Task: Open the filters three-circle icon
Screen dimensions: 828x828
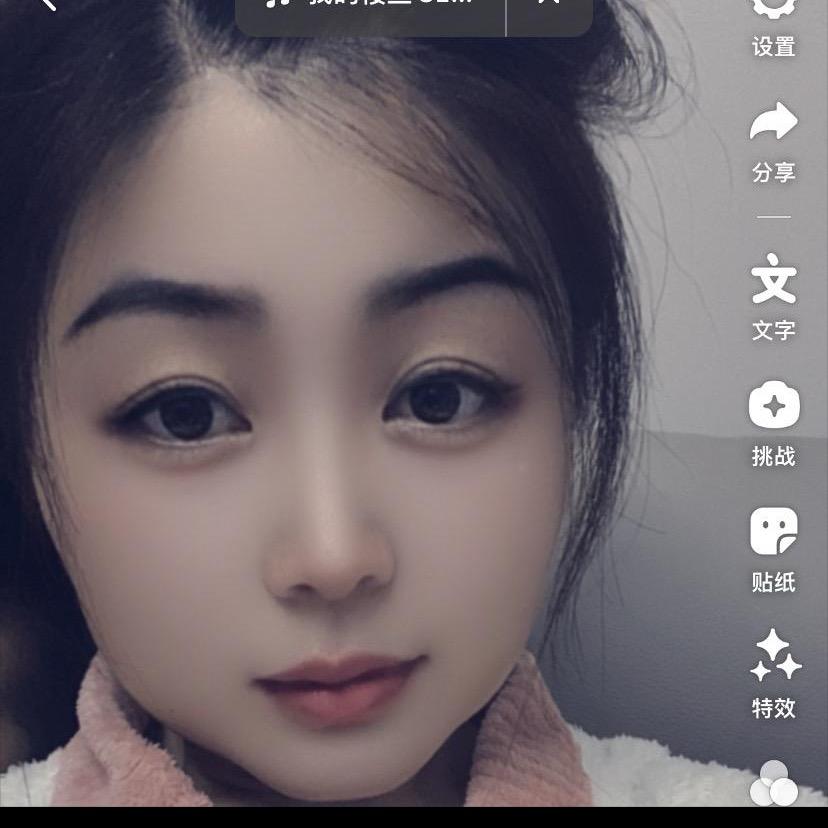Action: (774, 784)
